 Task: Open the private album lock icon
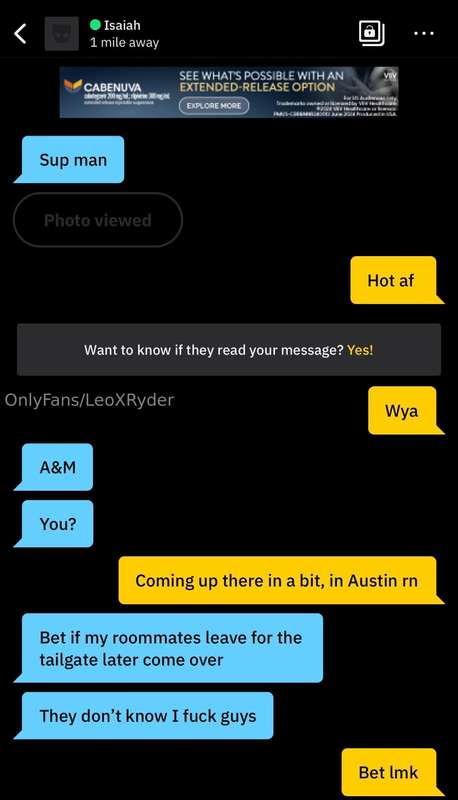point(372,33)
